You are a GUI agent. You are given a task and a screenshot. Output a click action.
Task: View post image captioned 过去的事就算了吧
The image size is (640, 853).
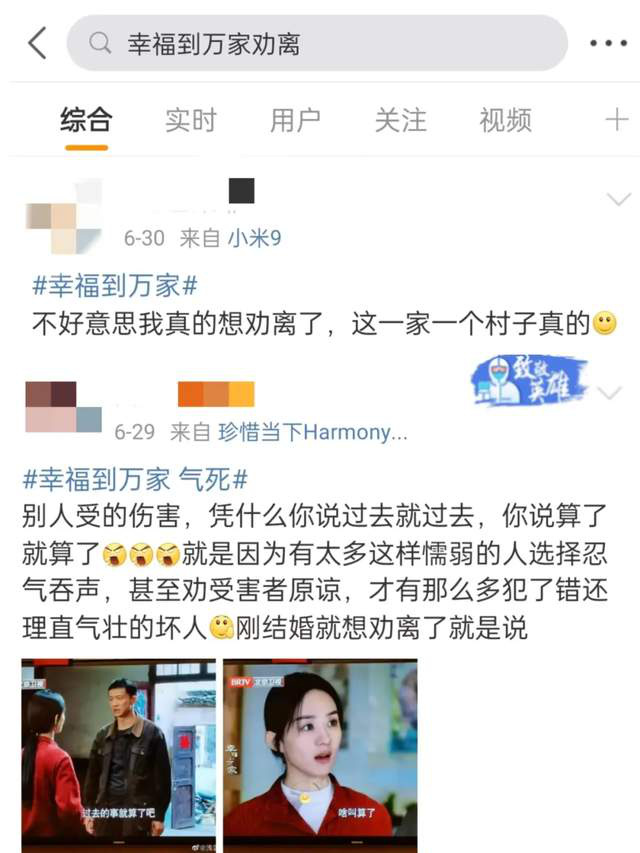click(118, 750)
